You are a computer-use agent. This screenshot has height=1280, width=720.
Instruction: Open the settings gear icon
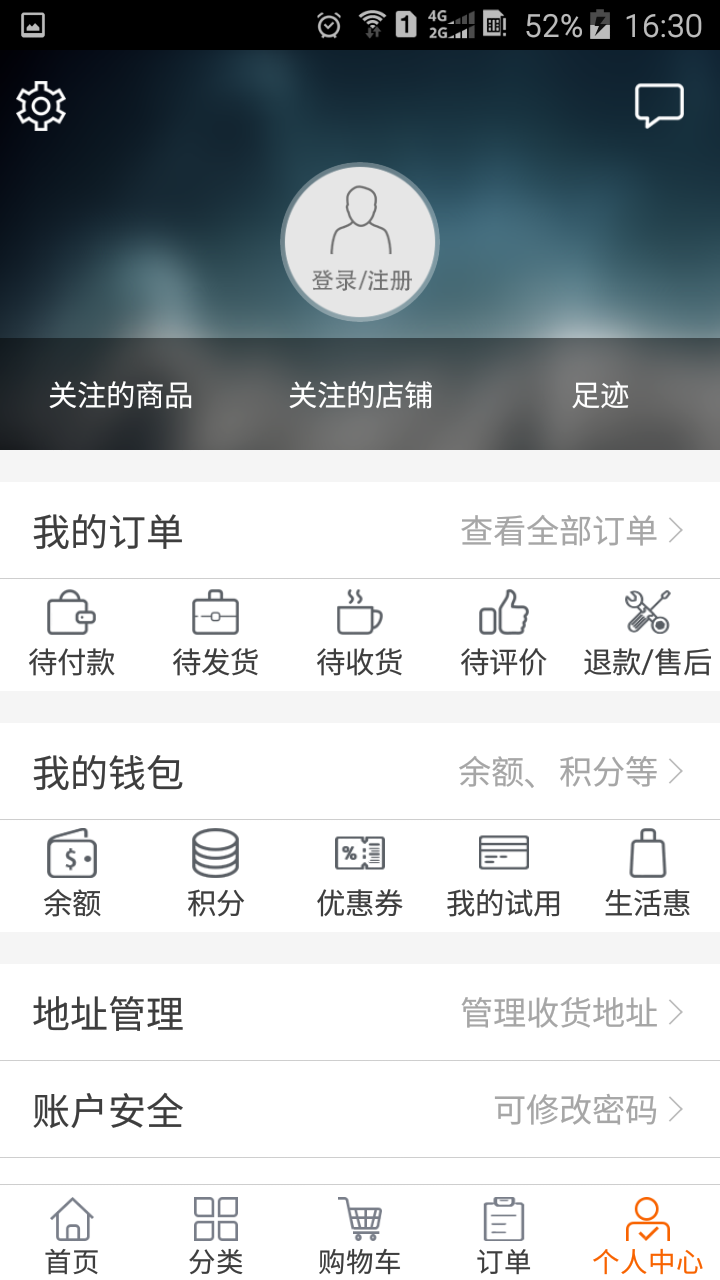point(41,105)
